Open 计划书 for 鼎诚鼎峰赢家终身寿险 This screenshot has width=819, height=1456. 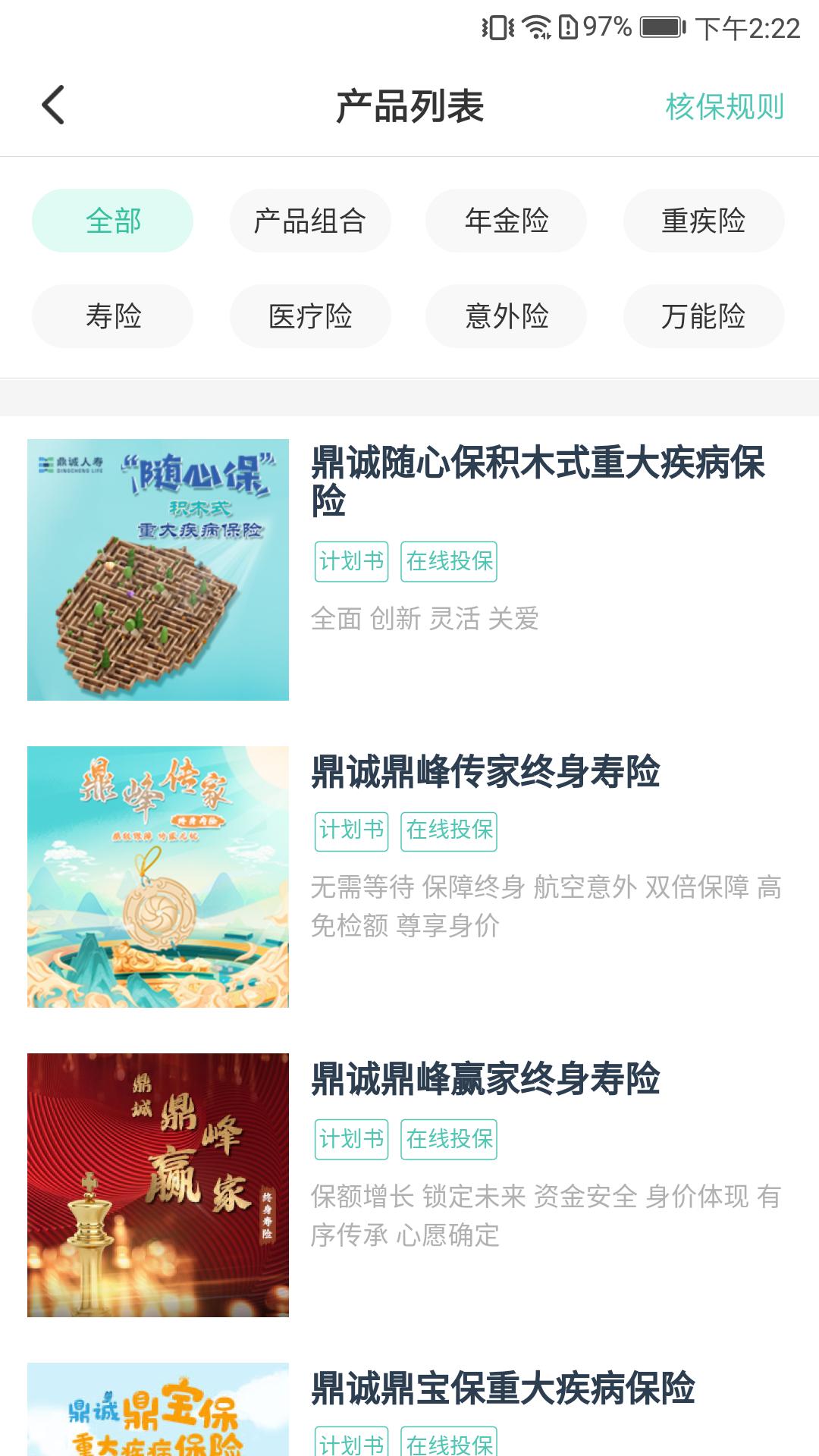[x=351, y=1139]
